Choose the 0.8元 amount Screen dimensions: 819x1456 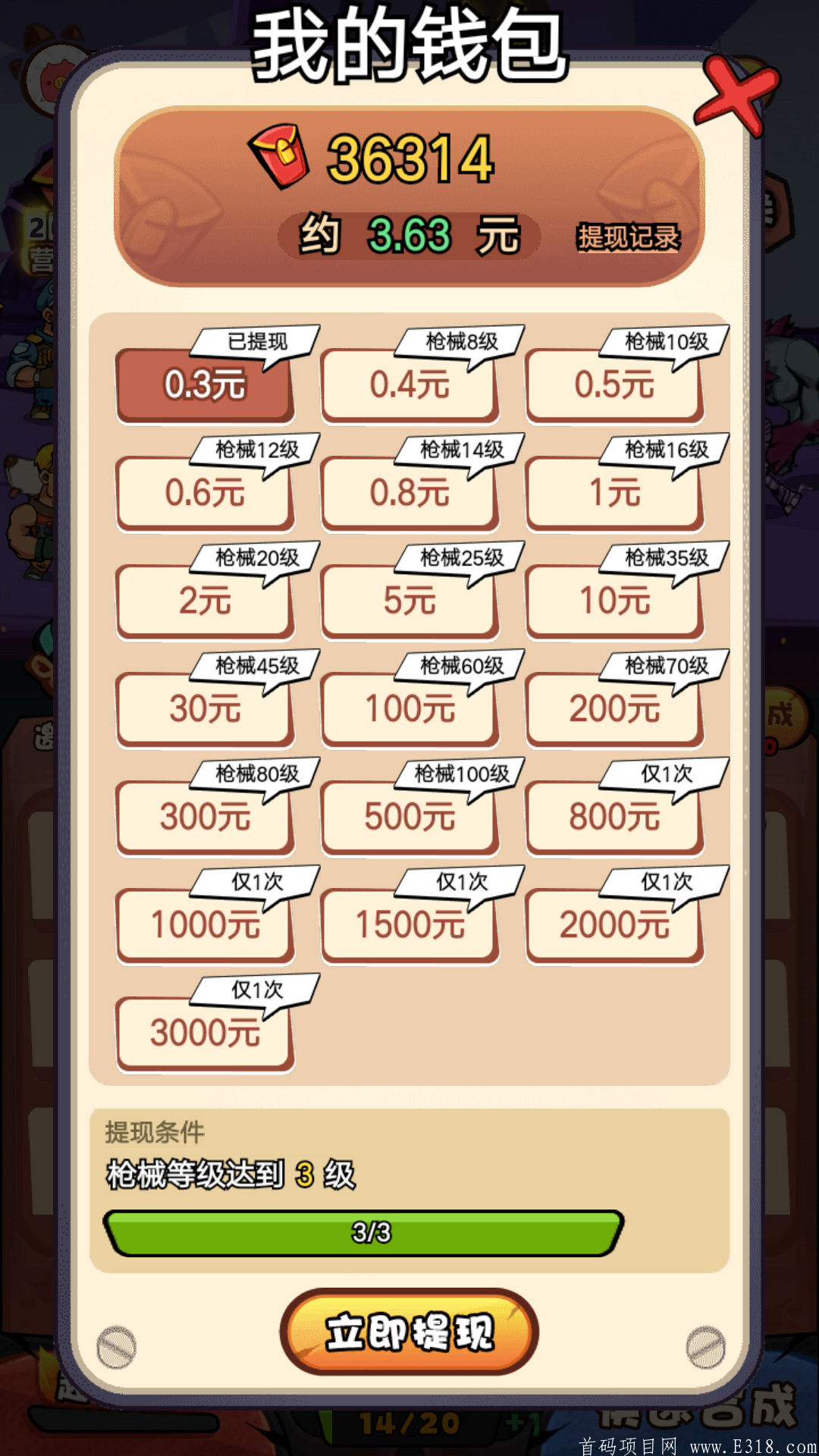409,494
